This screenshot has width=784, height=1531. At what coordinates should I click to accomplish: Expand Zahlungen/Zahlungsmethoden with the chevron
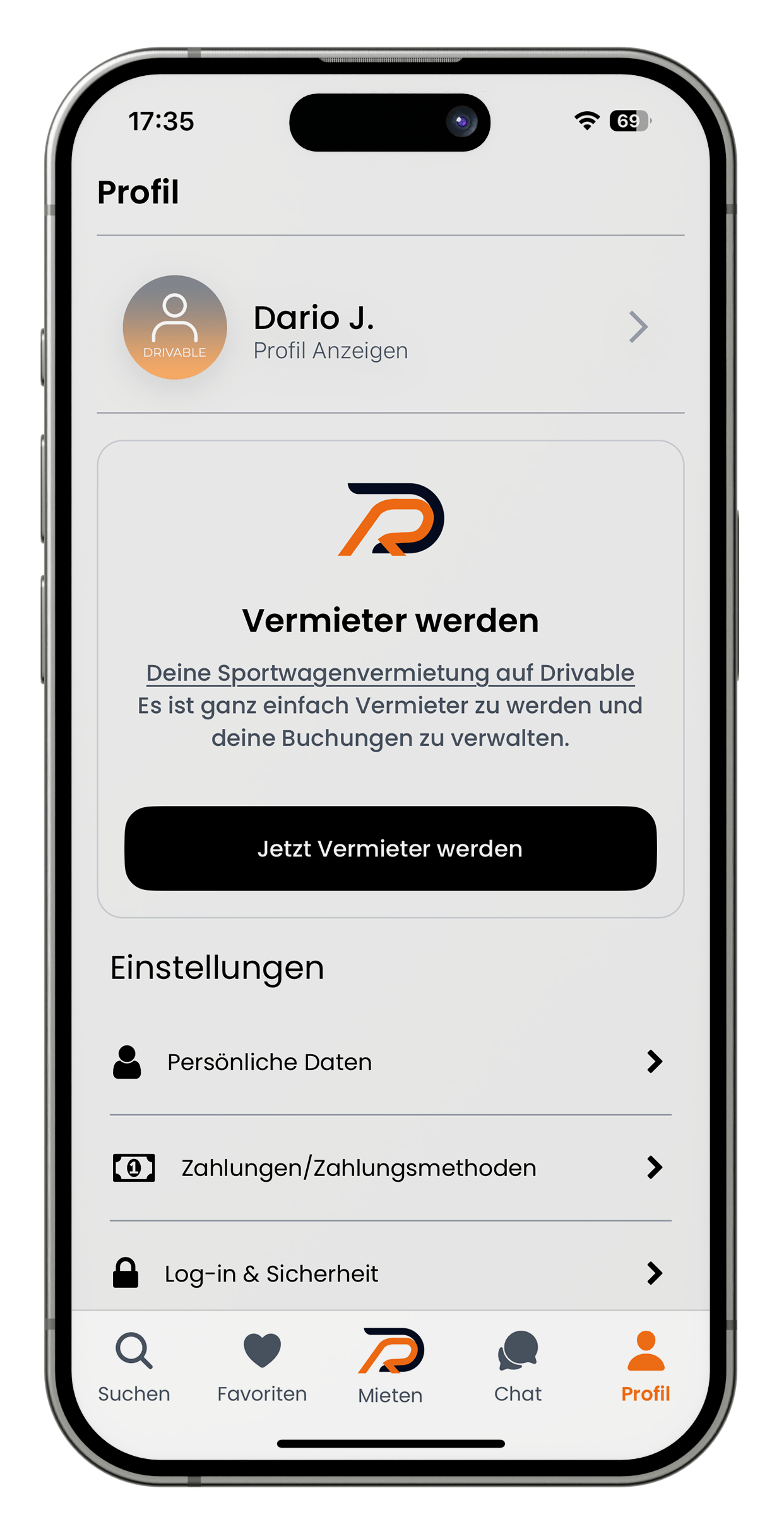click(655, 1167)
